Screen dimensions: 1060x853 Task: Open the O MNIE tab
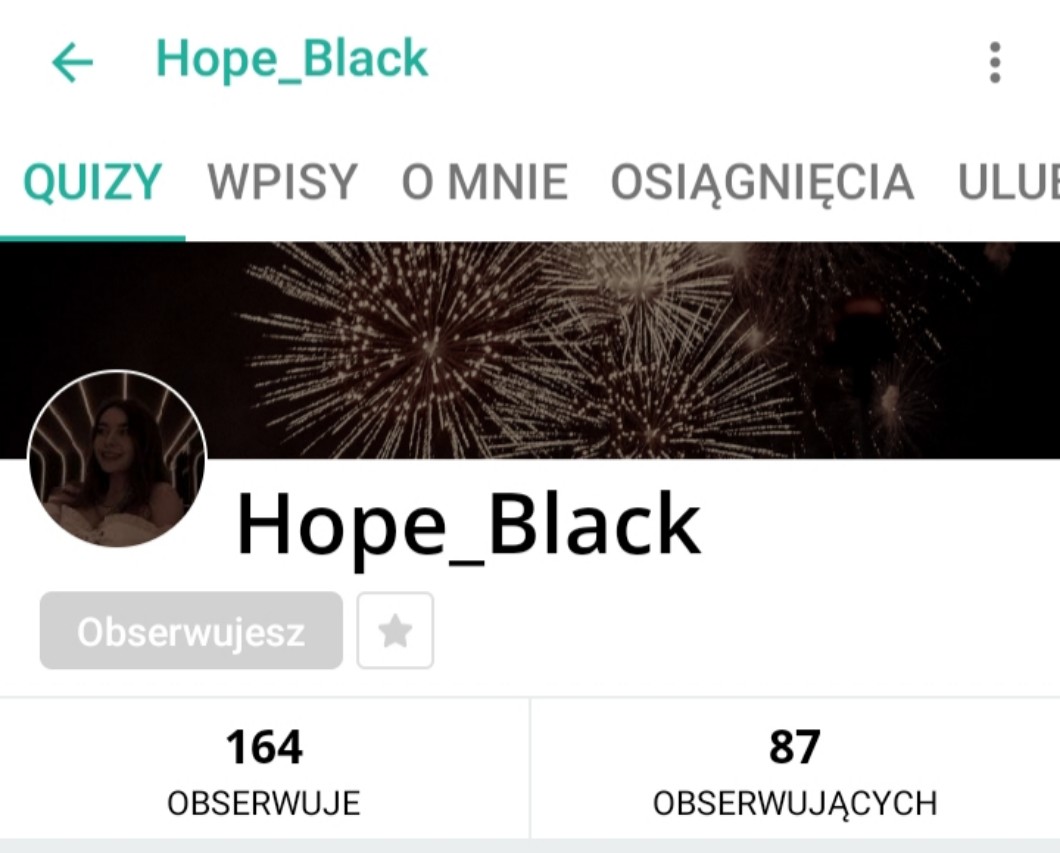(x=484, y=183)
